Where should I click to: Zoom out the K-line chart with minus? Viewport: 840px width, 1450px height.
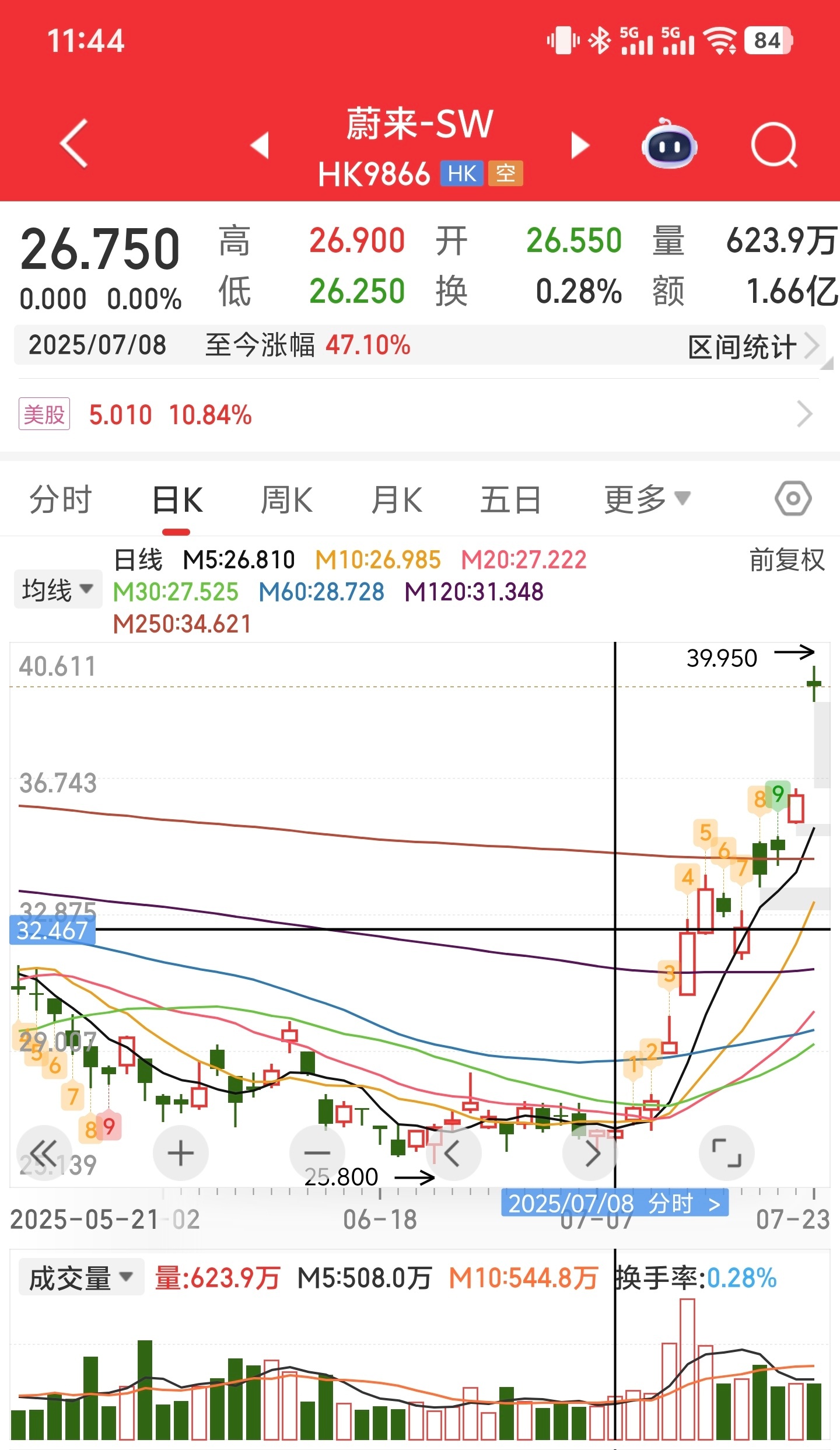tap(317, 1153)
